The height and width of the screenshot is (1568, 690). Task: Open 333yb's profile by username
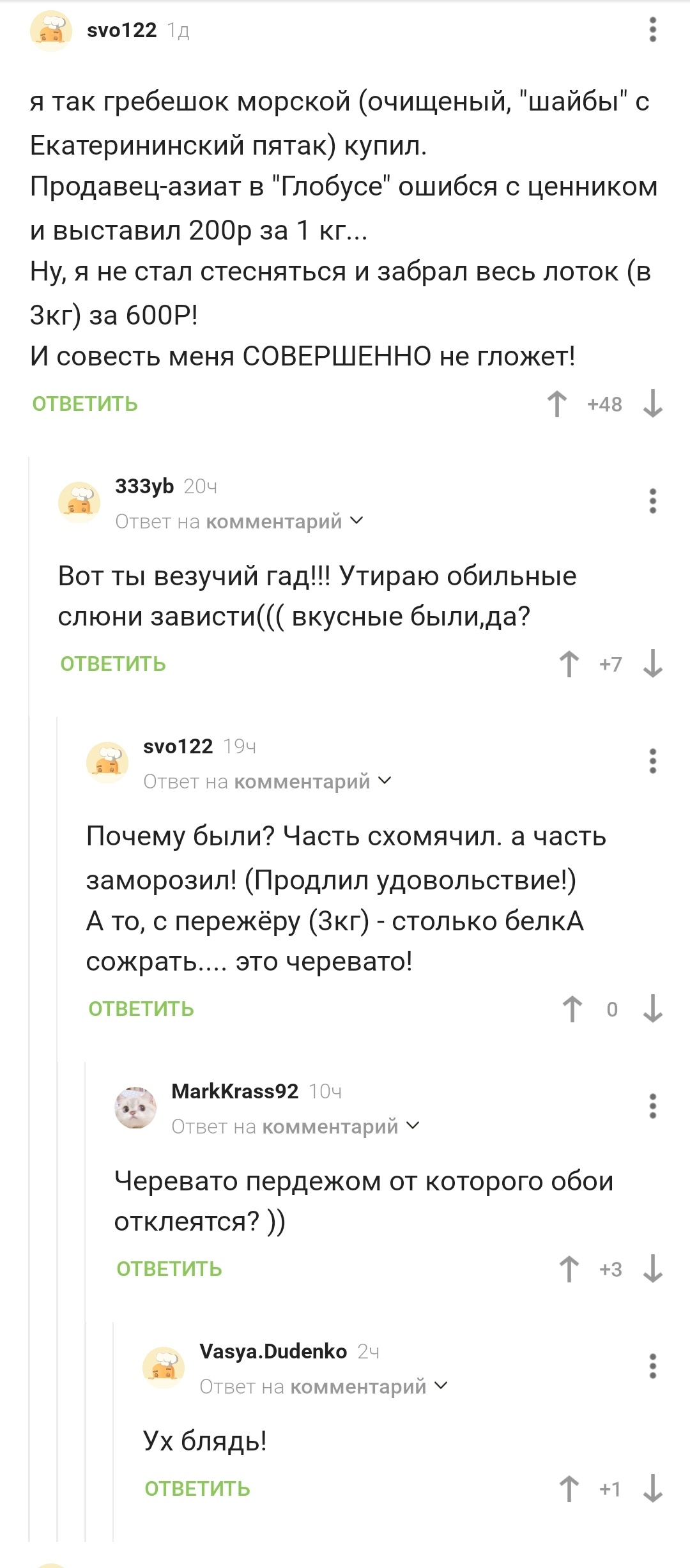144,486
